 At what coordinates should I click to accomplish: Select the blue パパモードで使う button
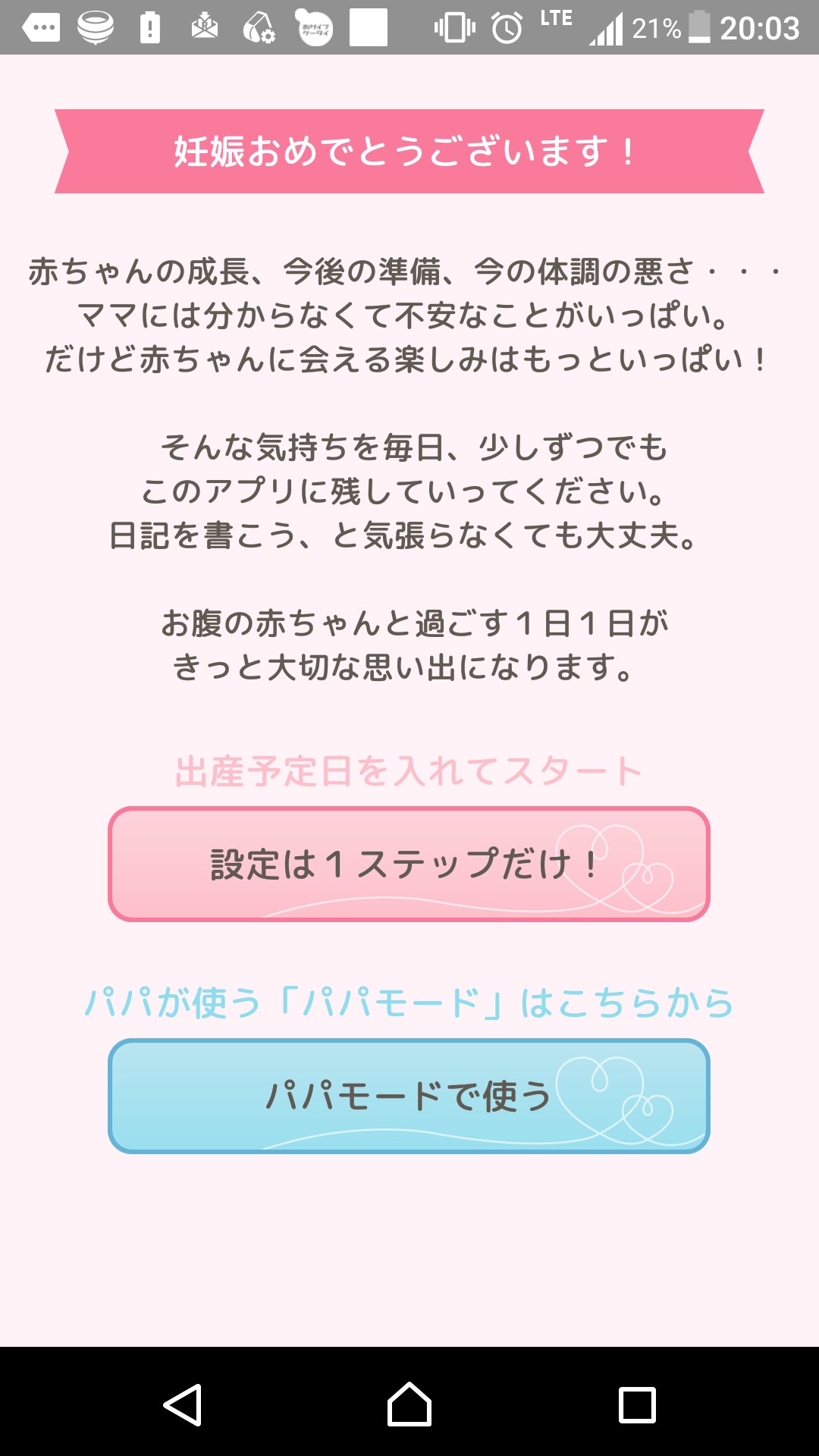click(x=409, y=1097)
